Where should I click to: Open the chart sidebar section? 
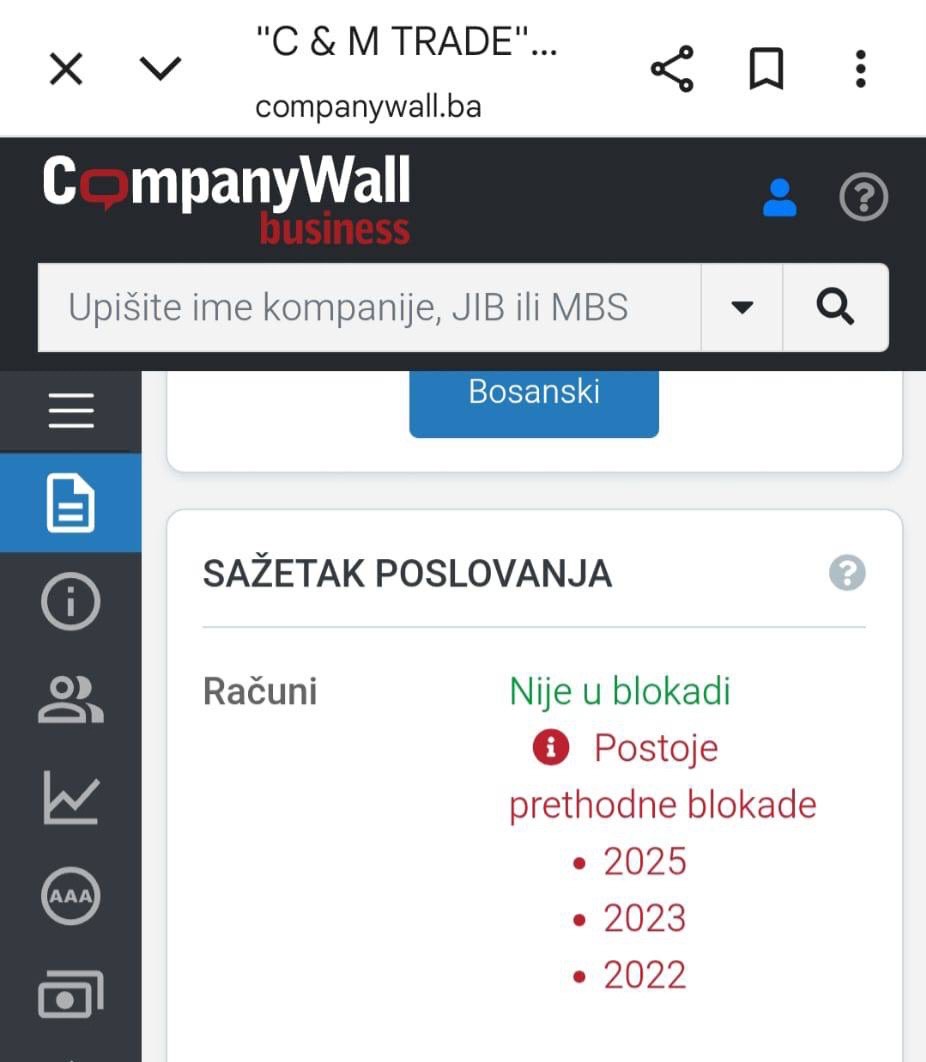pyautogui.click(x=71, y=797)
